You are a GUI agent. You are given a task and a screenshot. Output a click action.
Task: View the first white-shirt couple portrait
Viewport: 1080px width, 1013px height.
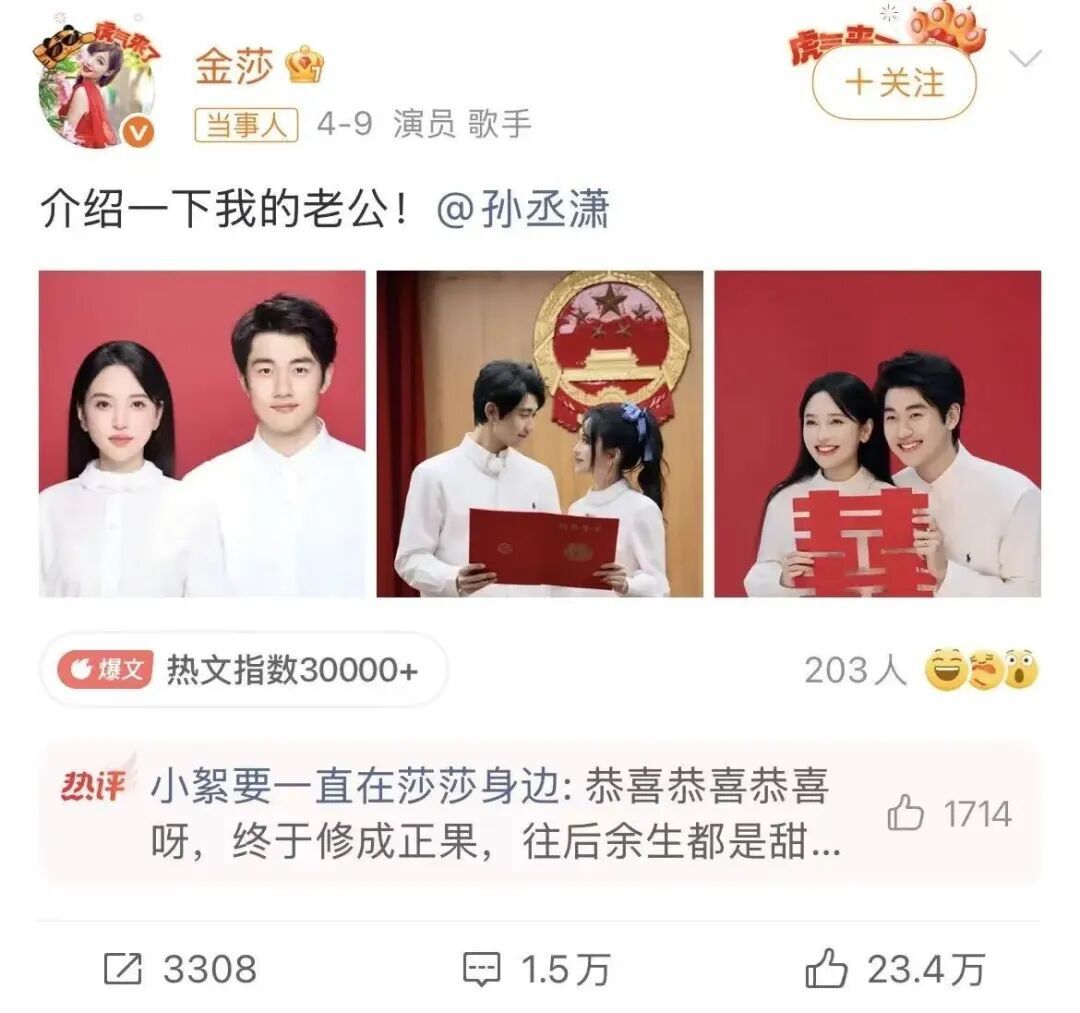click(x=202, y=433)
